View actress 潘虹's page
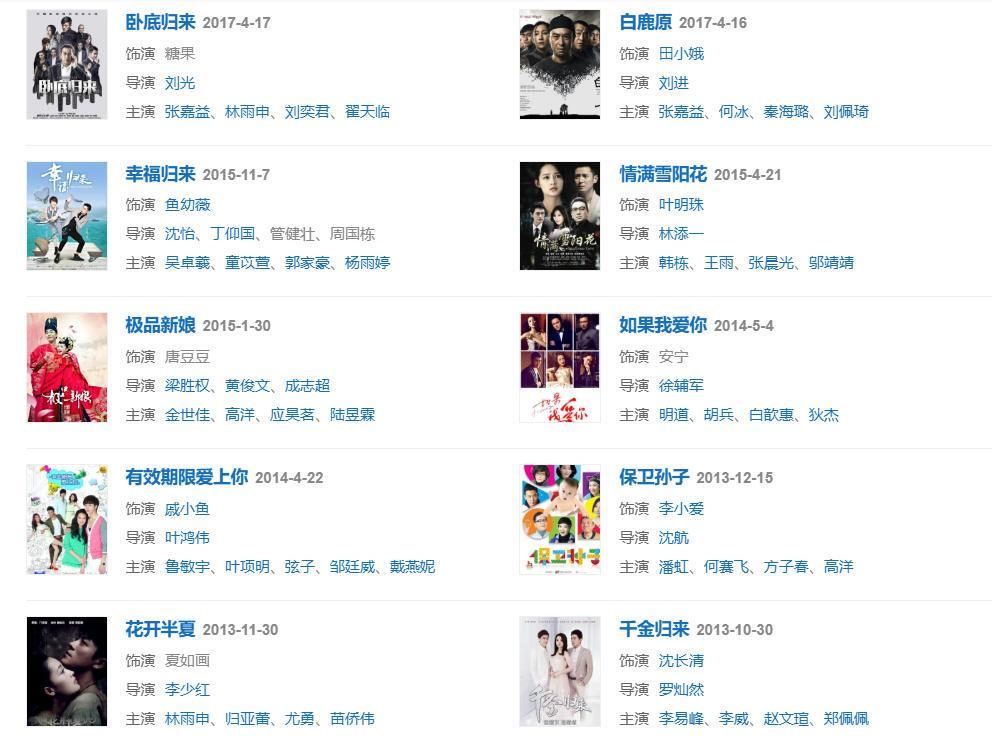Viewport: 992px width, 749px height. (674, 567)
